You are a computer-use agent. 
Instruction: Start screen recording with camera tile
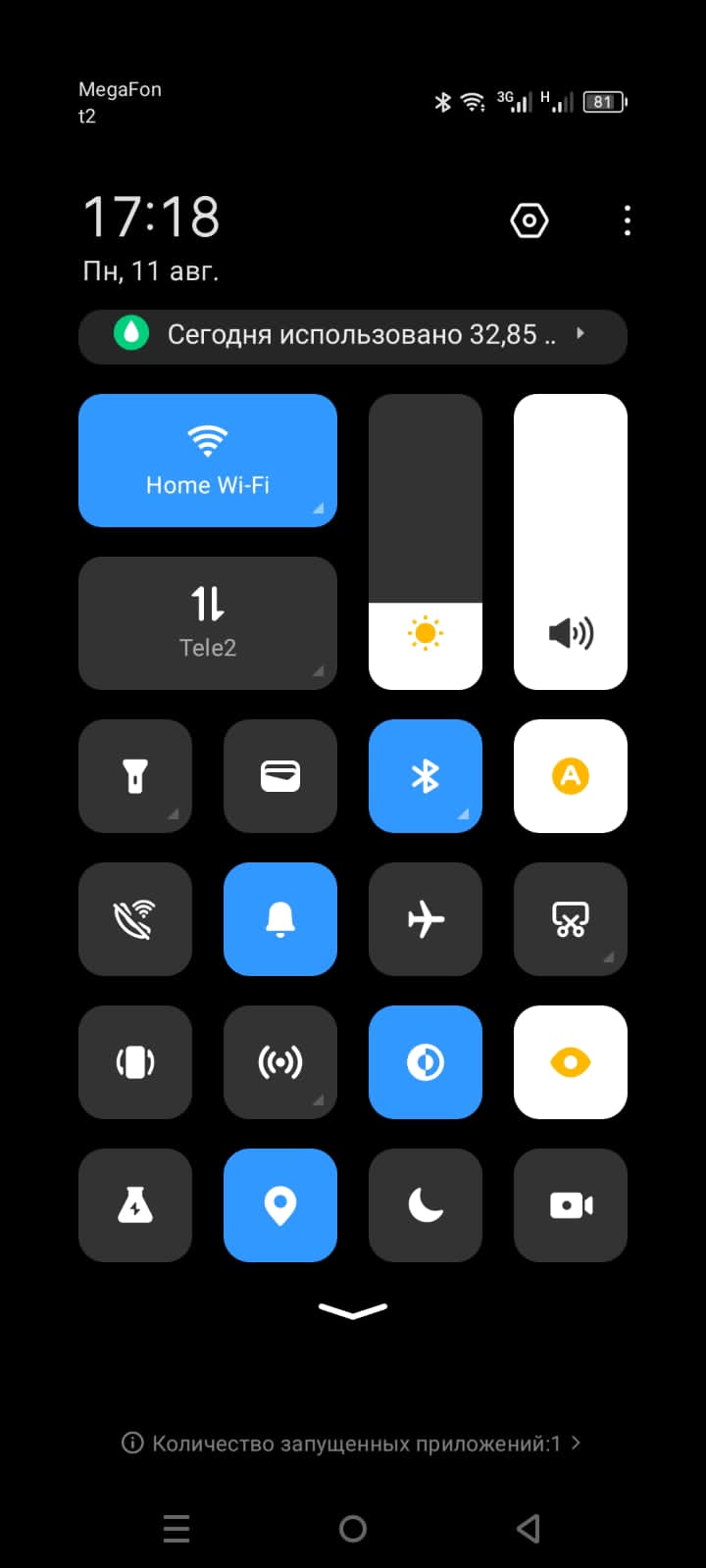571,1205
